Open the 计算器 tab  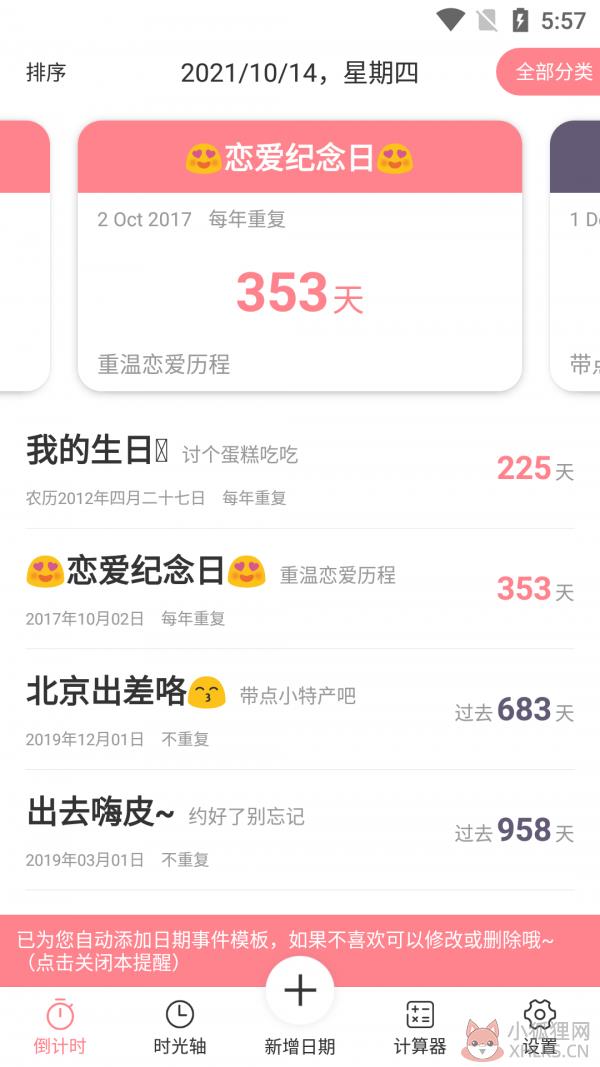click(420, 1027)
